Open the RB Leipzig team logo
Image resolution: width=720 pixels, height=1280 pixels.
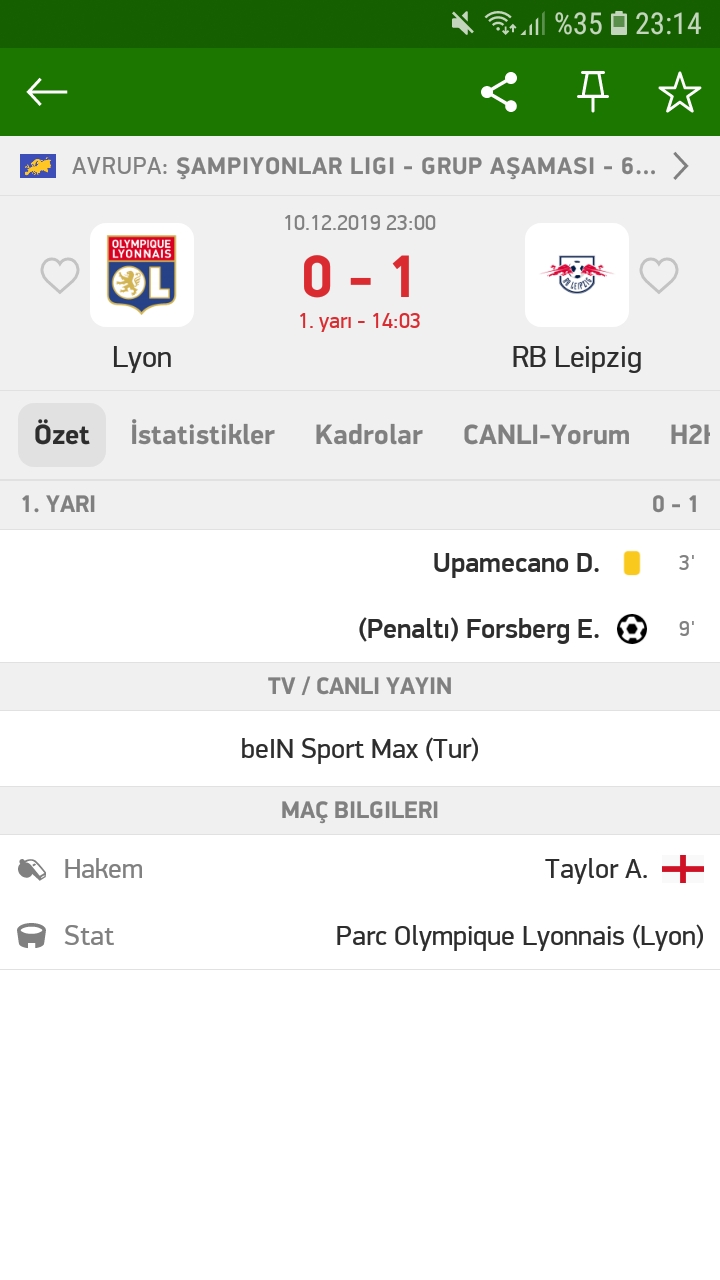[x=577, y=275]
